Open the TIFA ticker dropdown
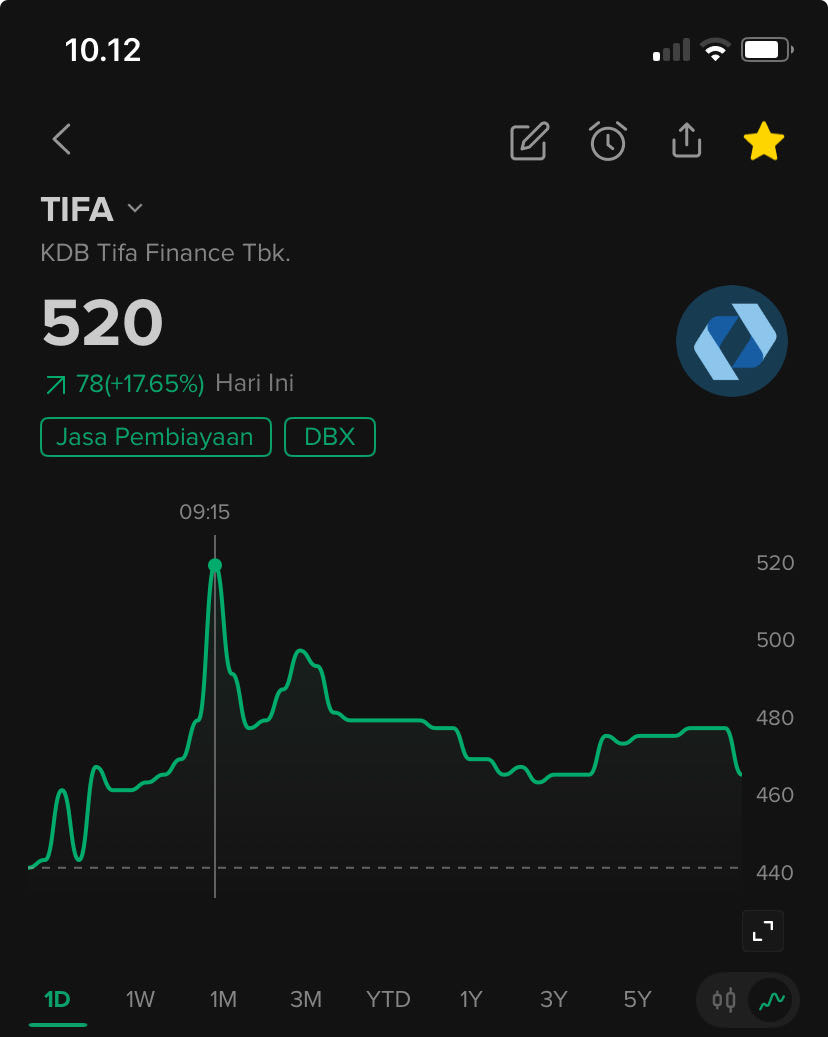 click(x=135, y=209)
